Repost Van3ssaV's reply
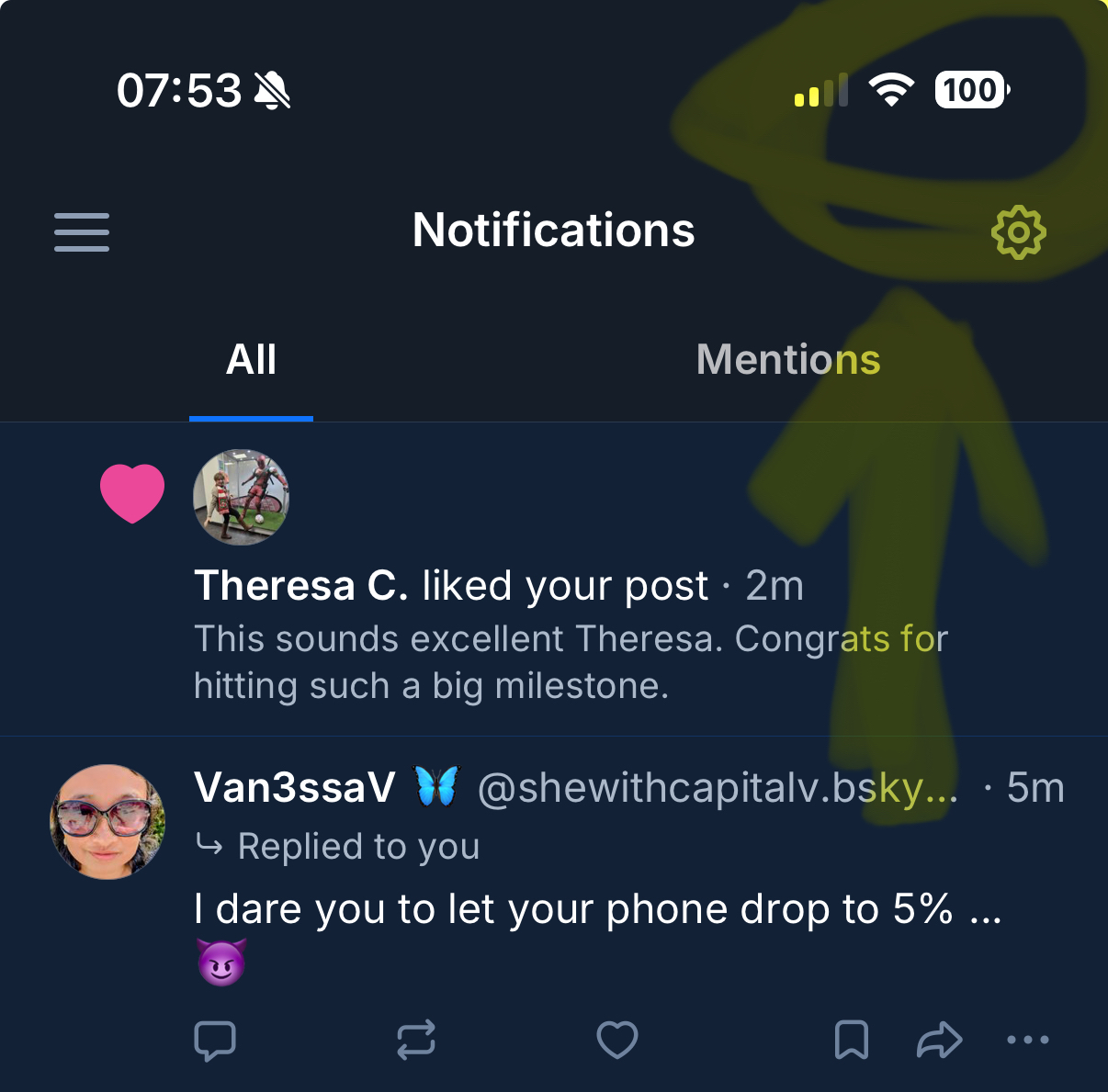 coord(415,1041)
